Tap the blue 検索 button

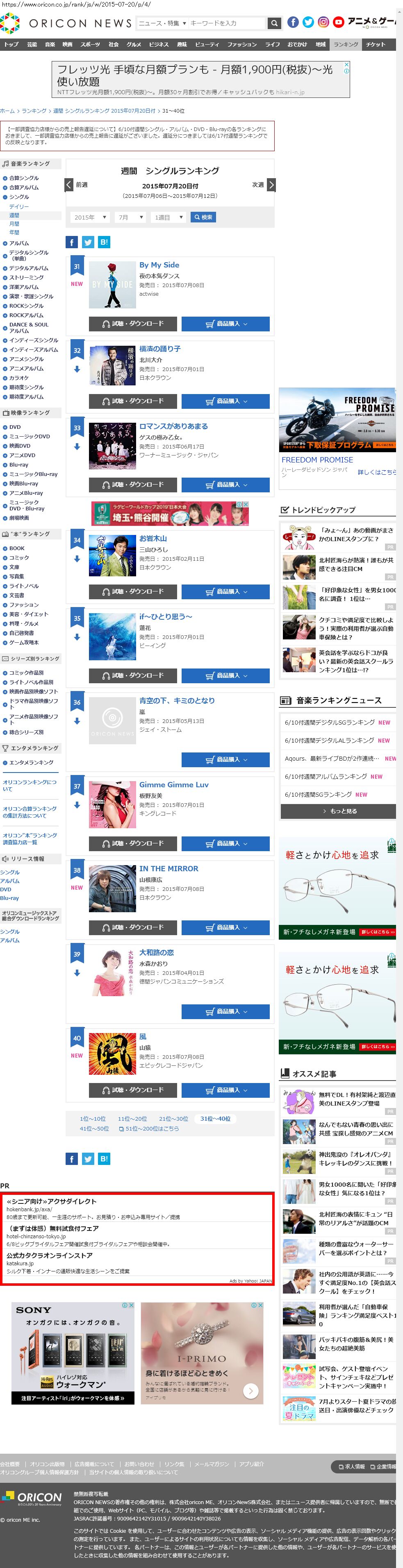click(203, 218)
